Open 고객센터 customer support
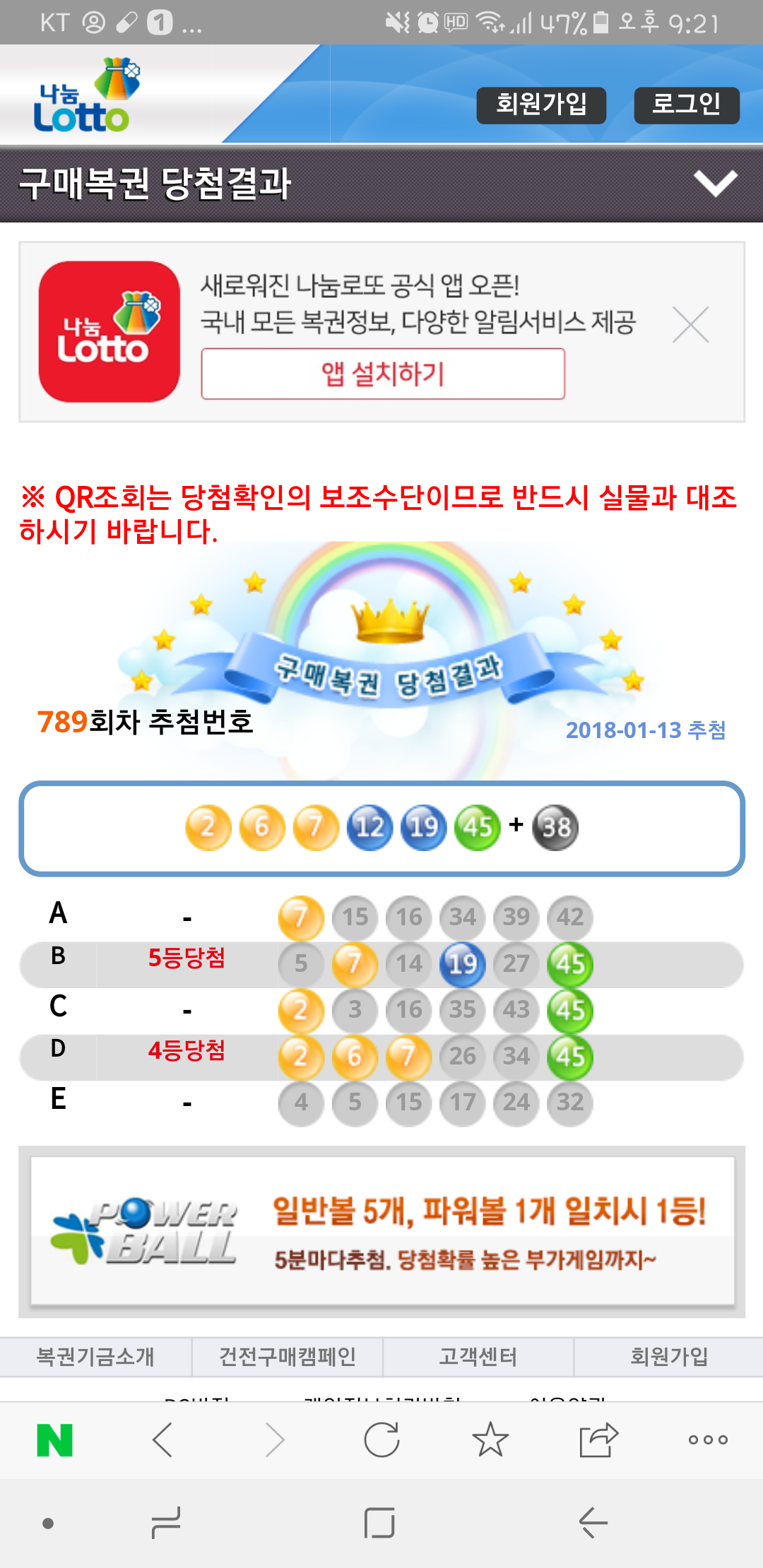This screenshot has width=763, height=1568. tap(478, 1357)
